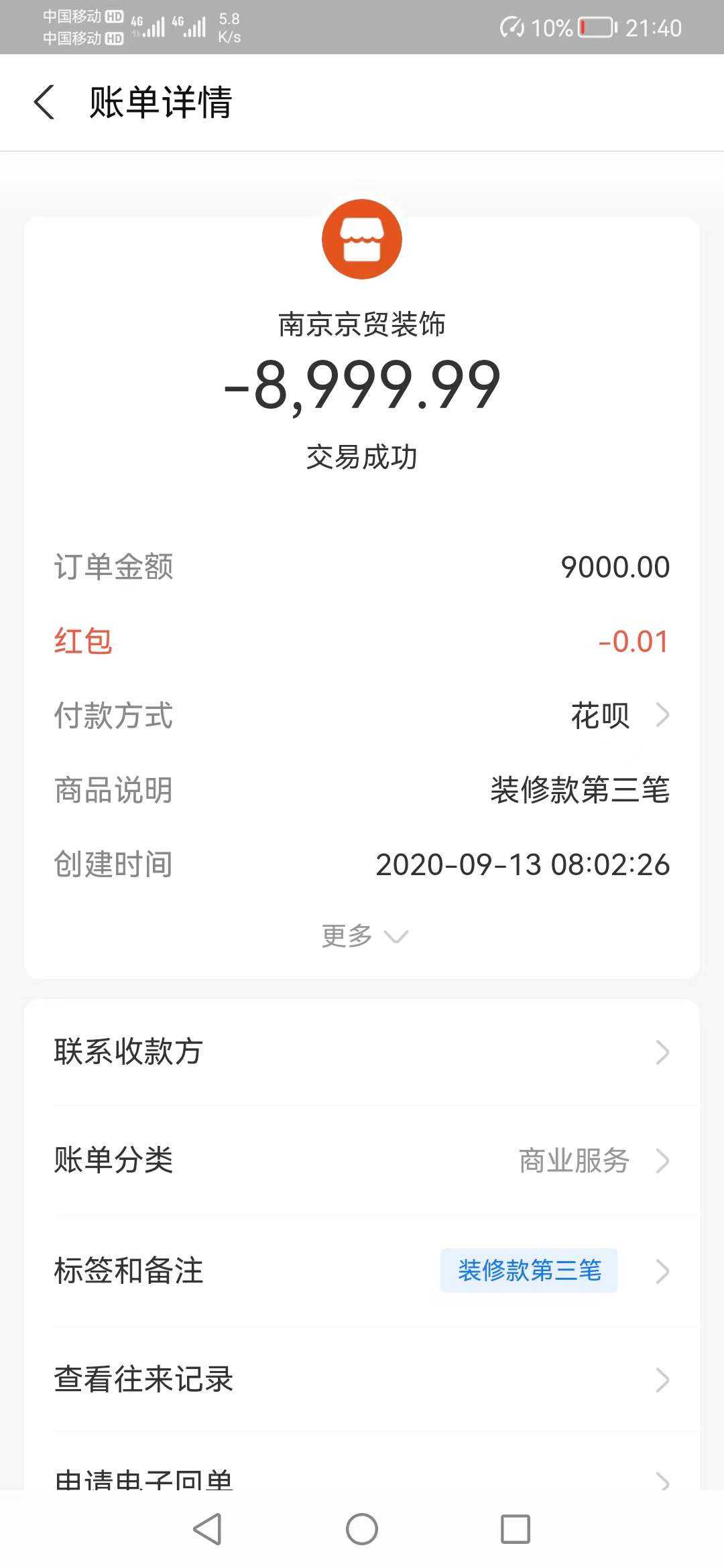Open 申请电子回单 row

click(x=362, y=1478)
